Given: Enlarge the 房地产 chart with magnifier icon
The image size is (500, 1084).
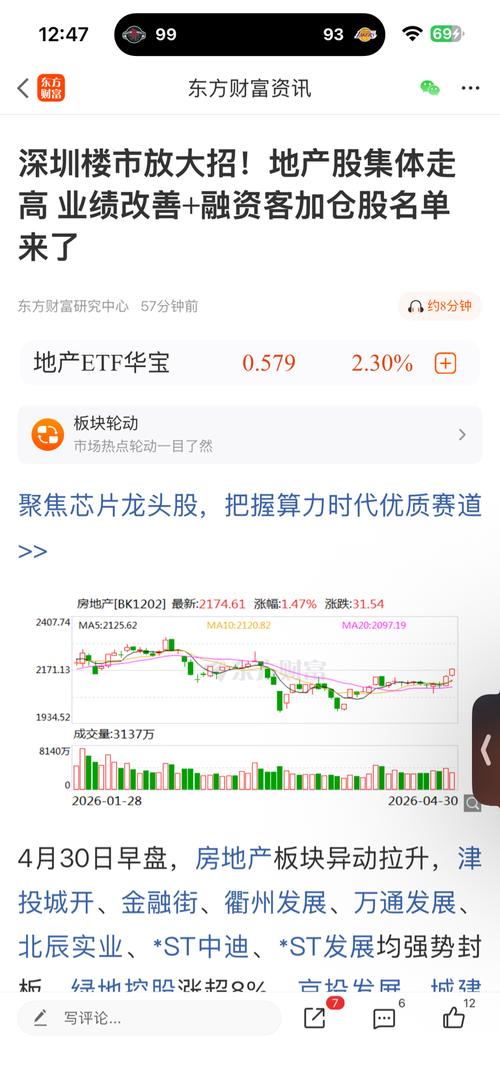Looking at the screenshot, I should coord(472,803).
